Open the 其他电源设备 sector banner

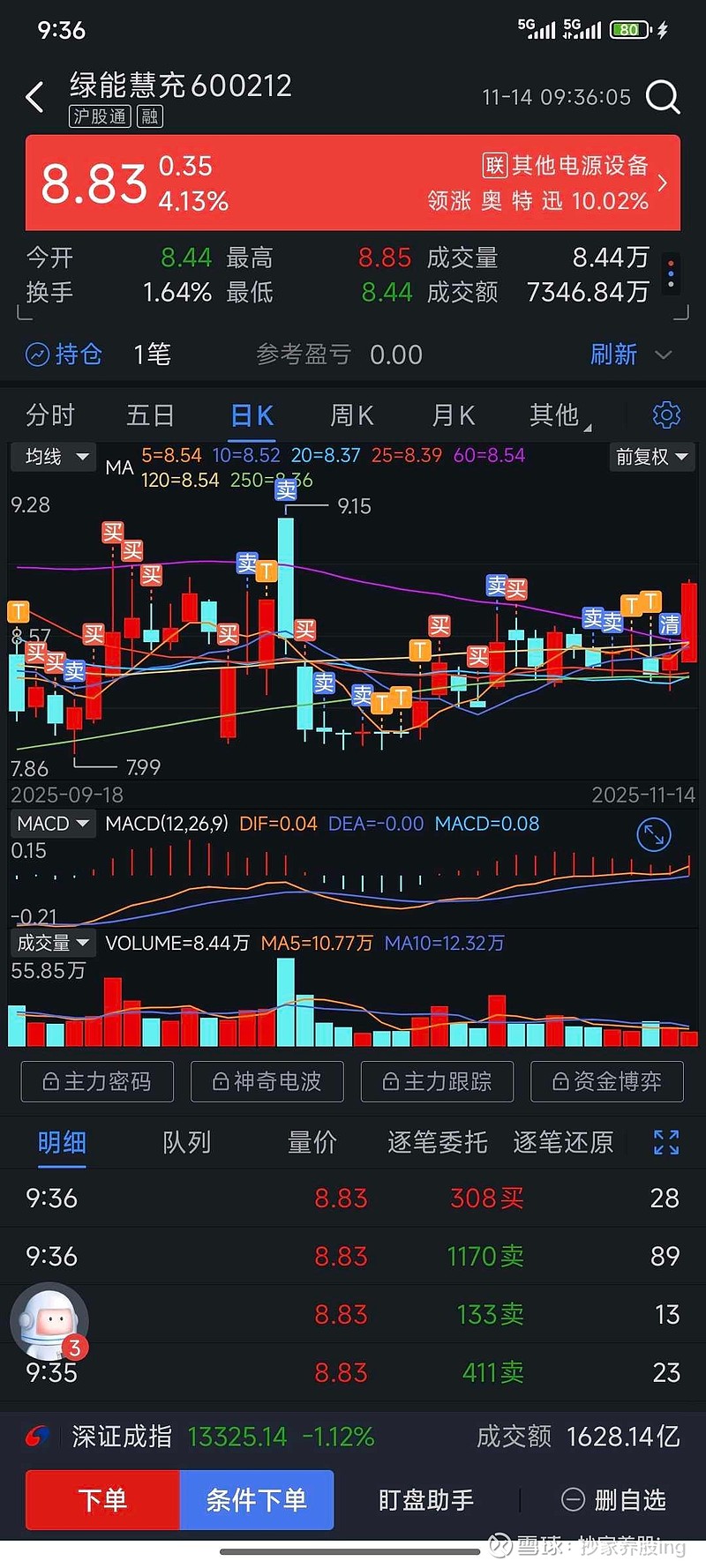coord(565,183)
